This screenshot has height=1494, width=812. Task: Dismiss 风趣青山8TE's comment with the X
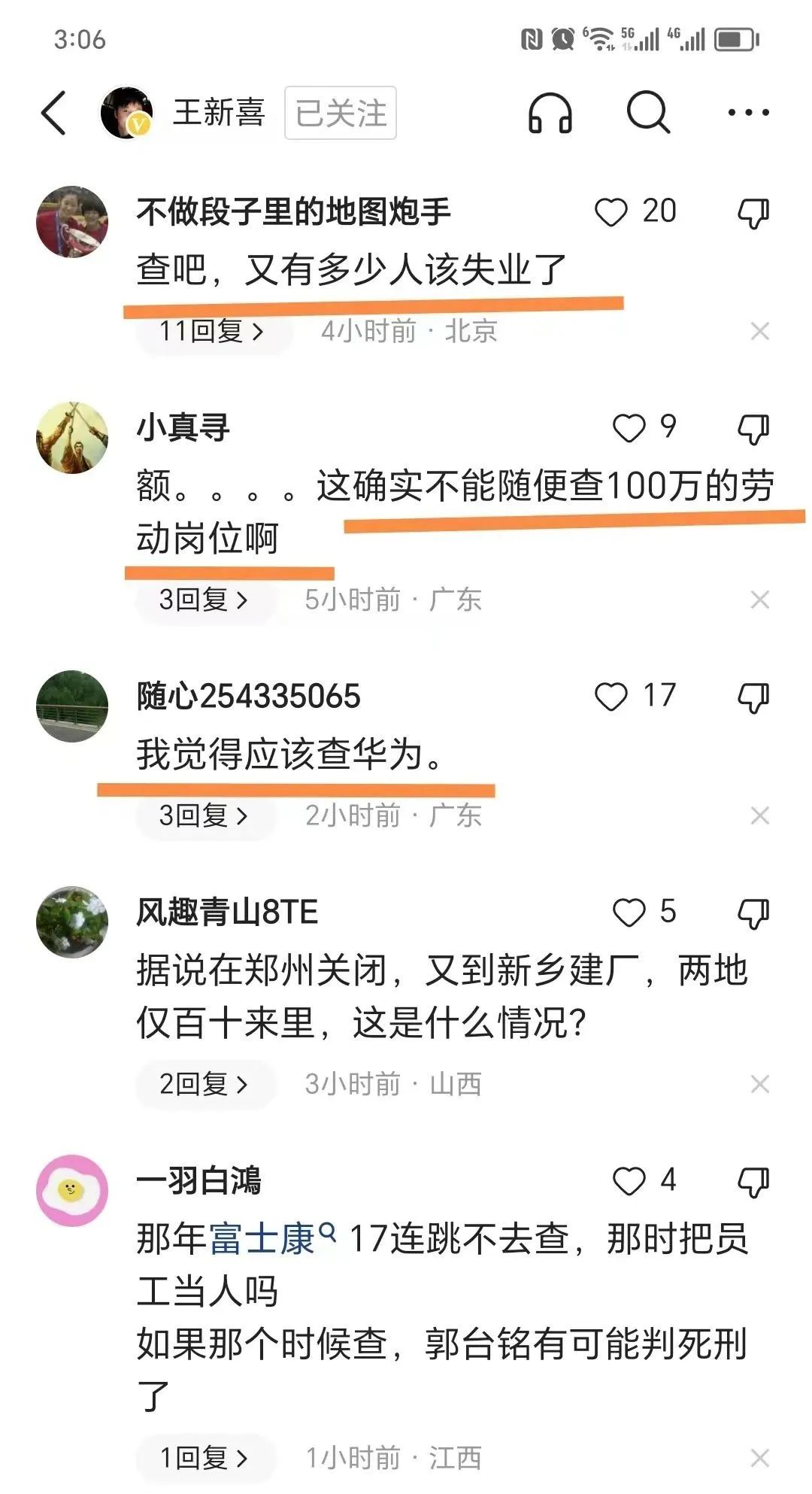pyautogui.click(x=759, y=1084)
